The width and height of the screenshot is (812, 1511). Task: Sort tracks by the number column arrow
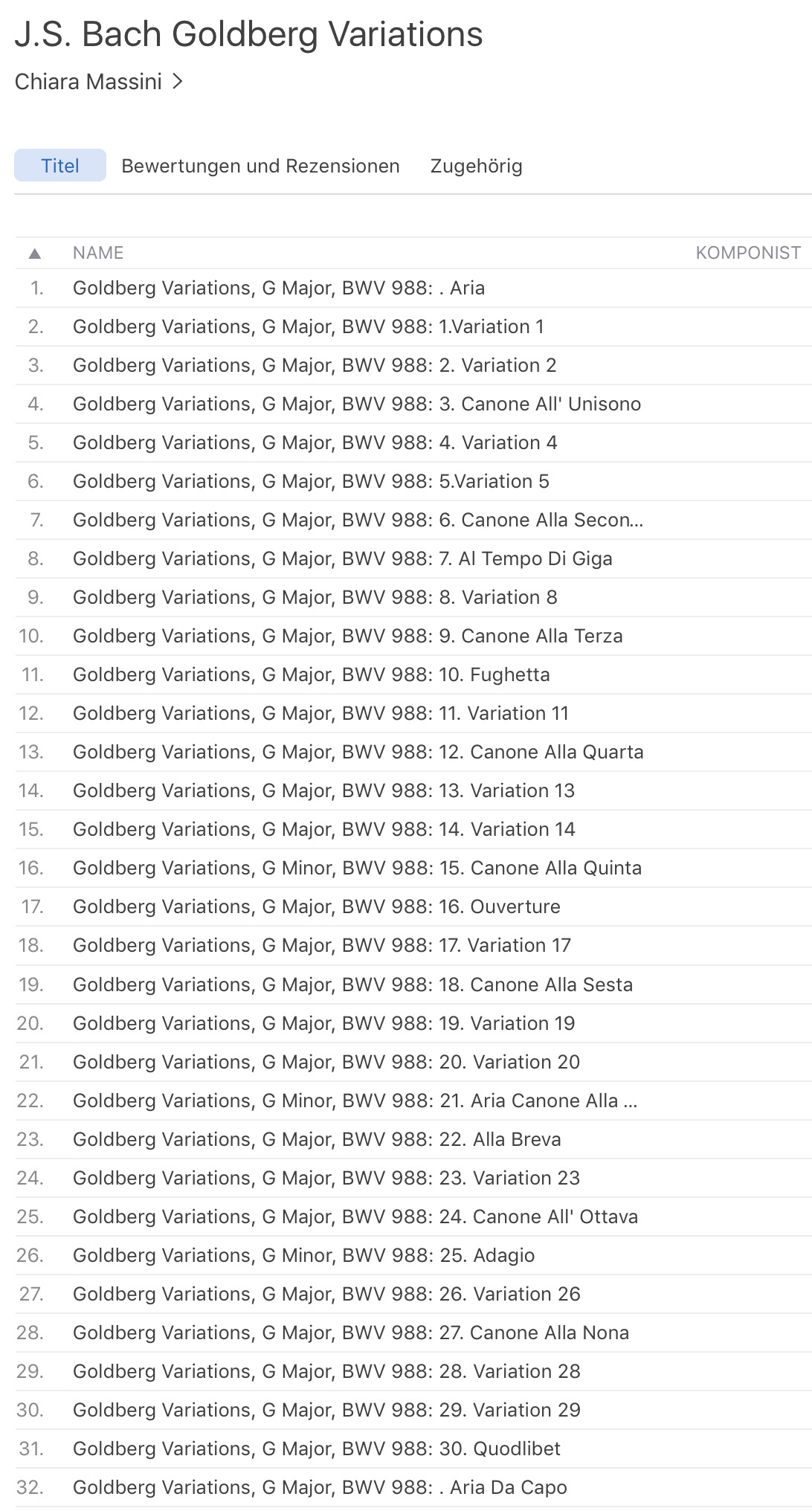tap(34, 254)
